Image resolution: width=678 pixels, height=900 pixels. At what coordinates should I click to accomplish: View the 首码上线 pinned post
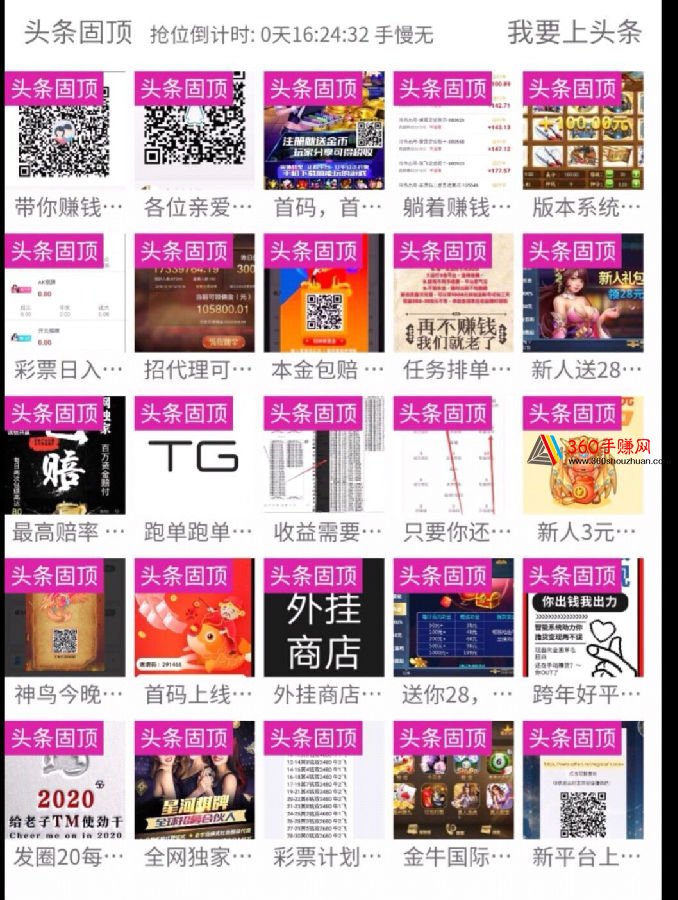click(x=194, y=632)
